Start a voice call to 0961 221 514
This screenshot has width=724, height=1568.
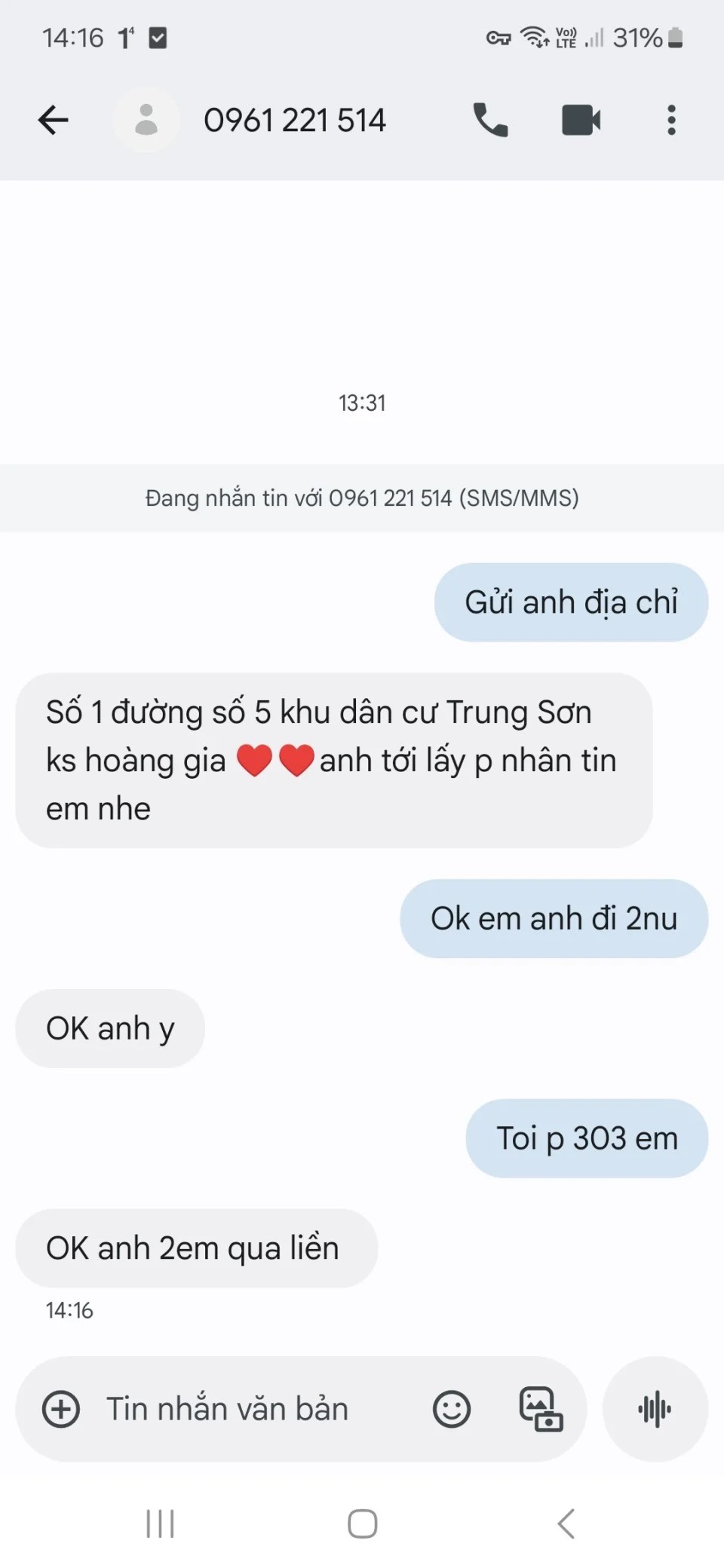point(490,120)
